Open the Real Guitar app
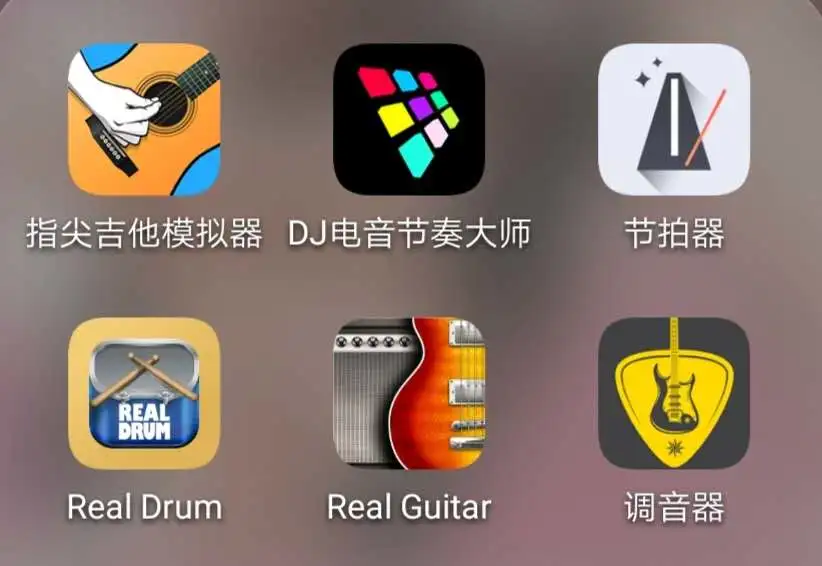822x566 pixels. 409,393
